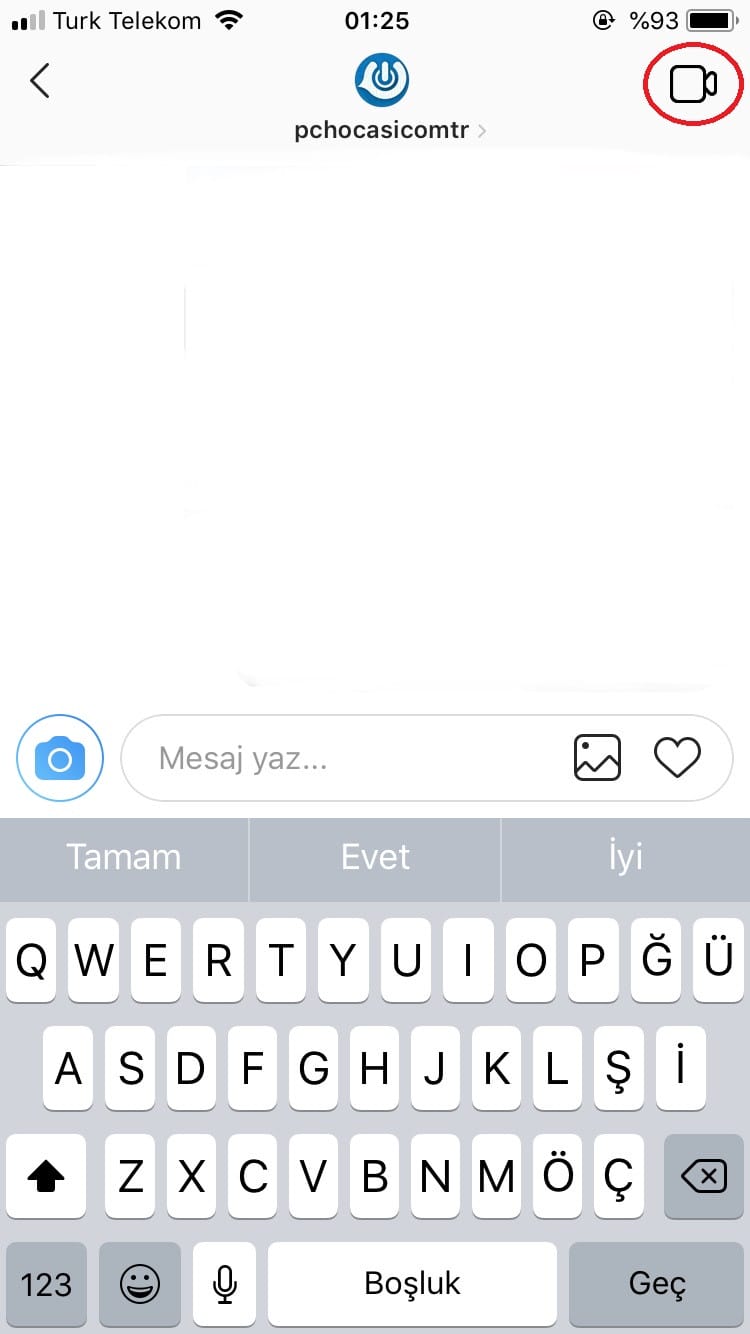Open the photo gallery picker
Viewport: 750px width, 1334px height.
pos(597,758)
